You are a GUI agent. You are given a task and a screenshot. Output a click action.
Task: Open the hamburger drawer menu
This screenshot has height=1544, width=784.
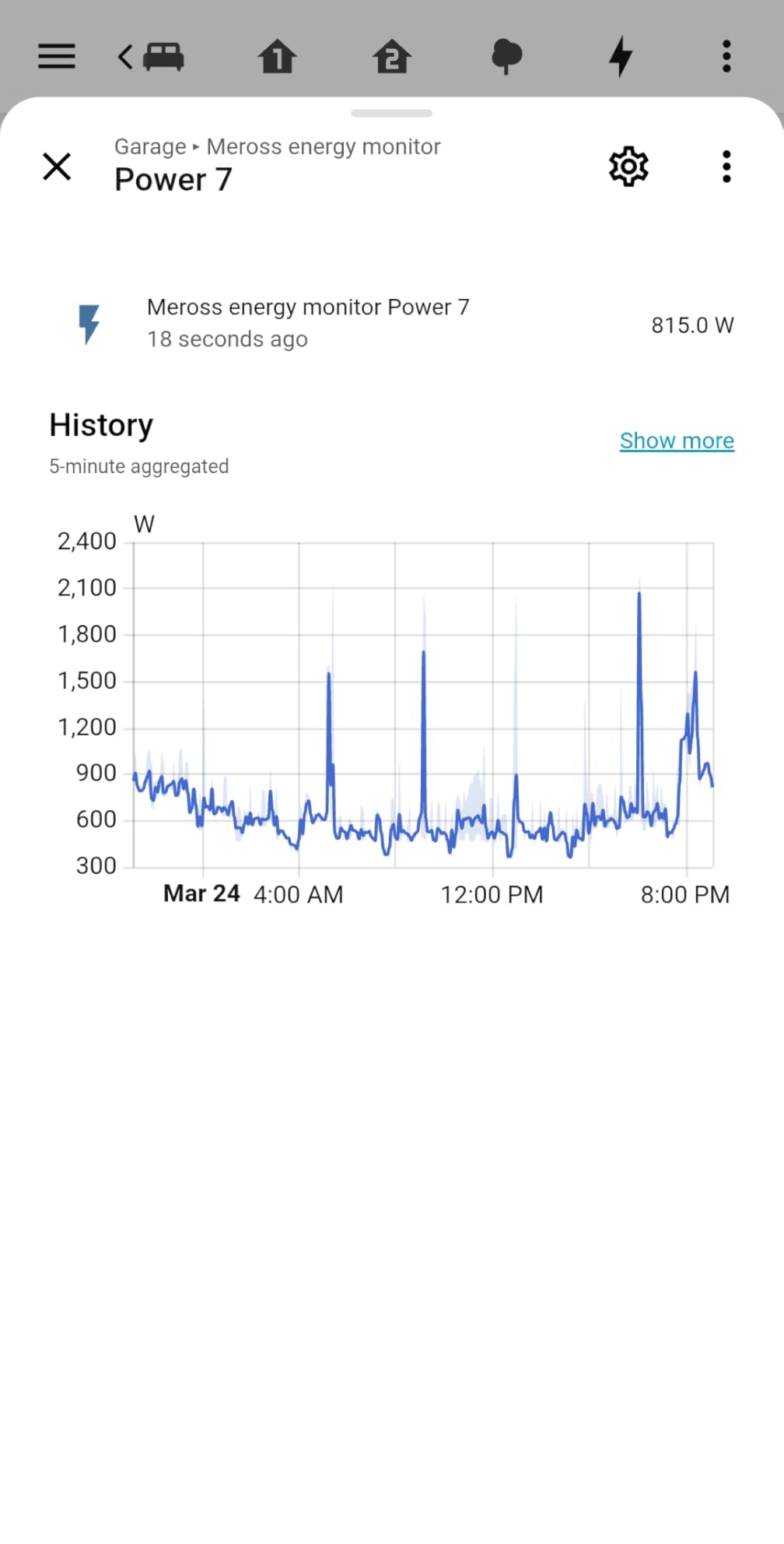(x=57, y=56)
